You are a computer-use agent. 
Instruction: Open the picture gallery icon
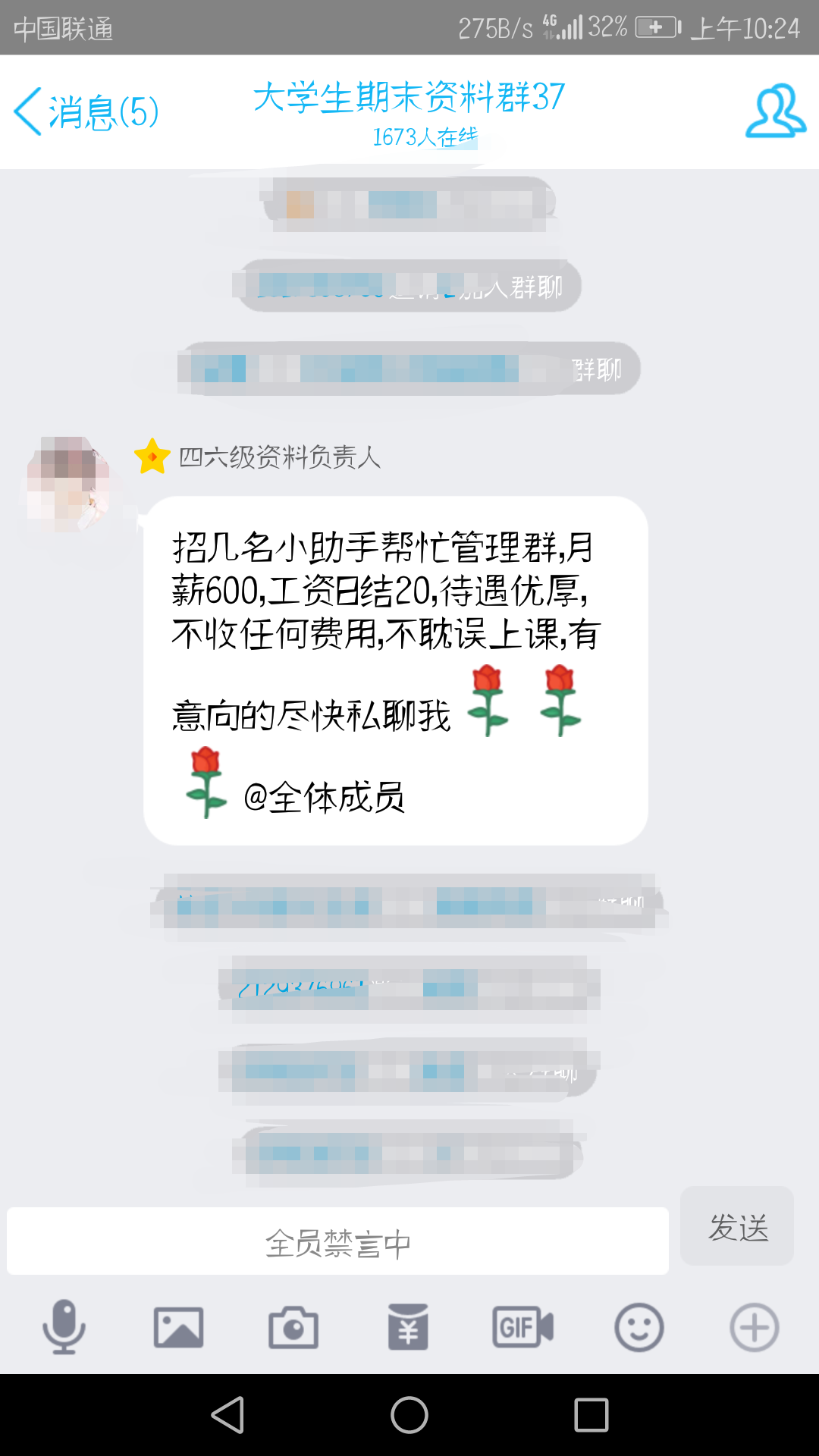[x=178, y=1328]
